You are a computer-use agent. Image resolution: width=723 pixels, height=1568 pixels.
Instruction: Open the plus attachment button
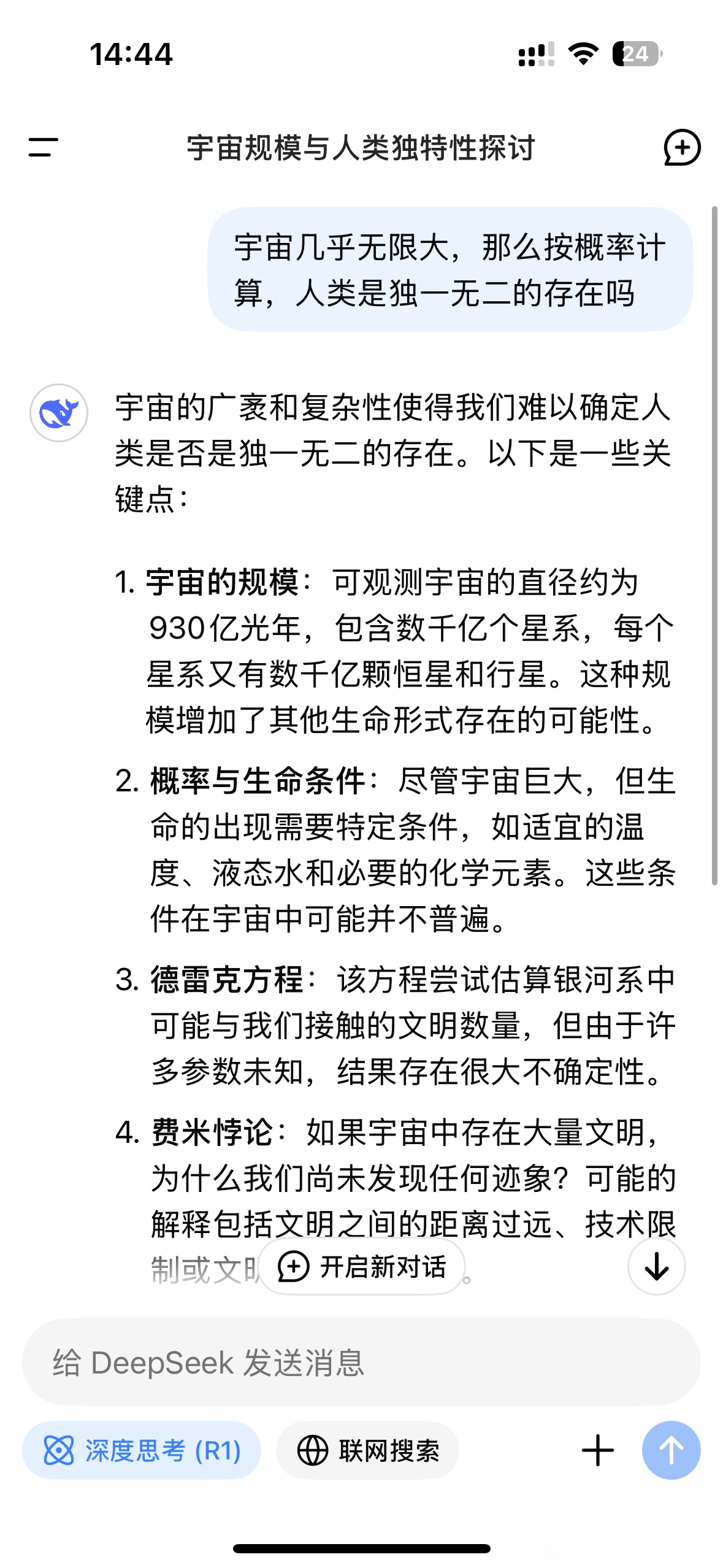pos(598,1451)
